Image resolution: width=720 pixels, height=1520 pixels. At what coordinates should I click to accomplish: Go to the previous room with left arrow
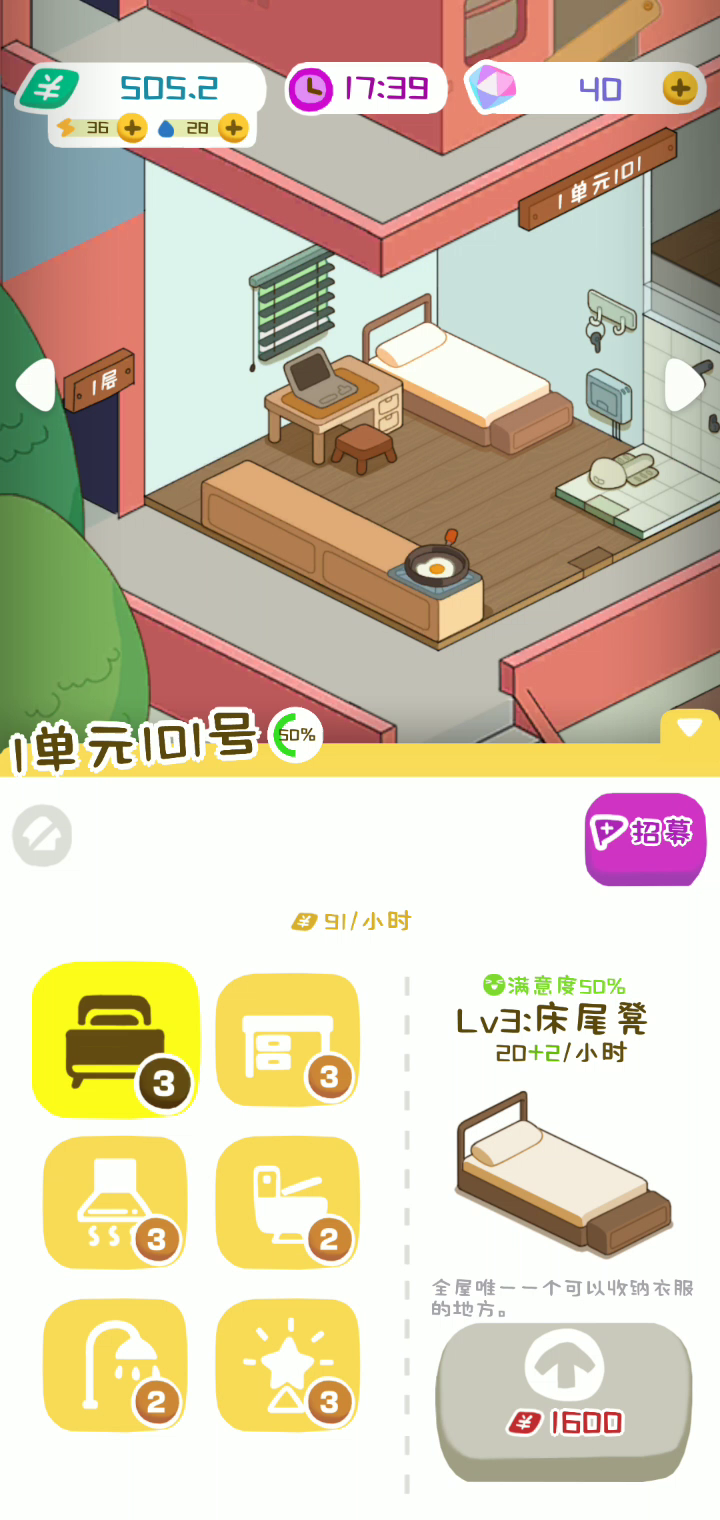tap(36, 385)
